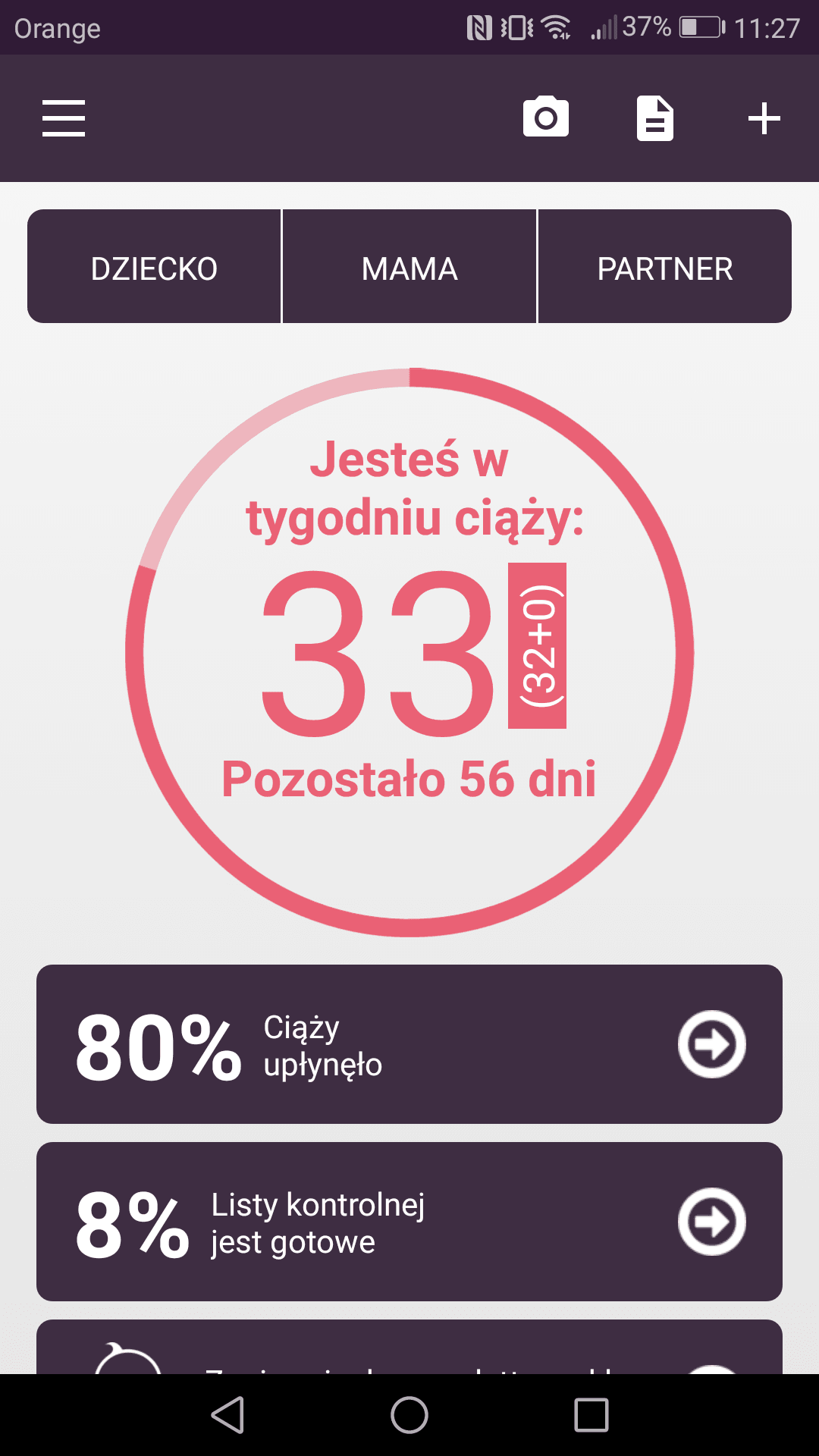Open the camera to take a photo
This screenshot has width=819, height=1456.
click(x=546, y=118)
